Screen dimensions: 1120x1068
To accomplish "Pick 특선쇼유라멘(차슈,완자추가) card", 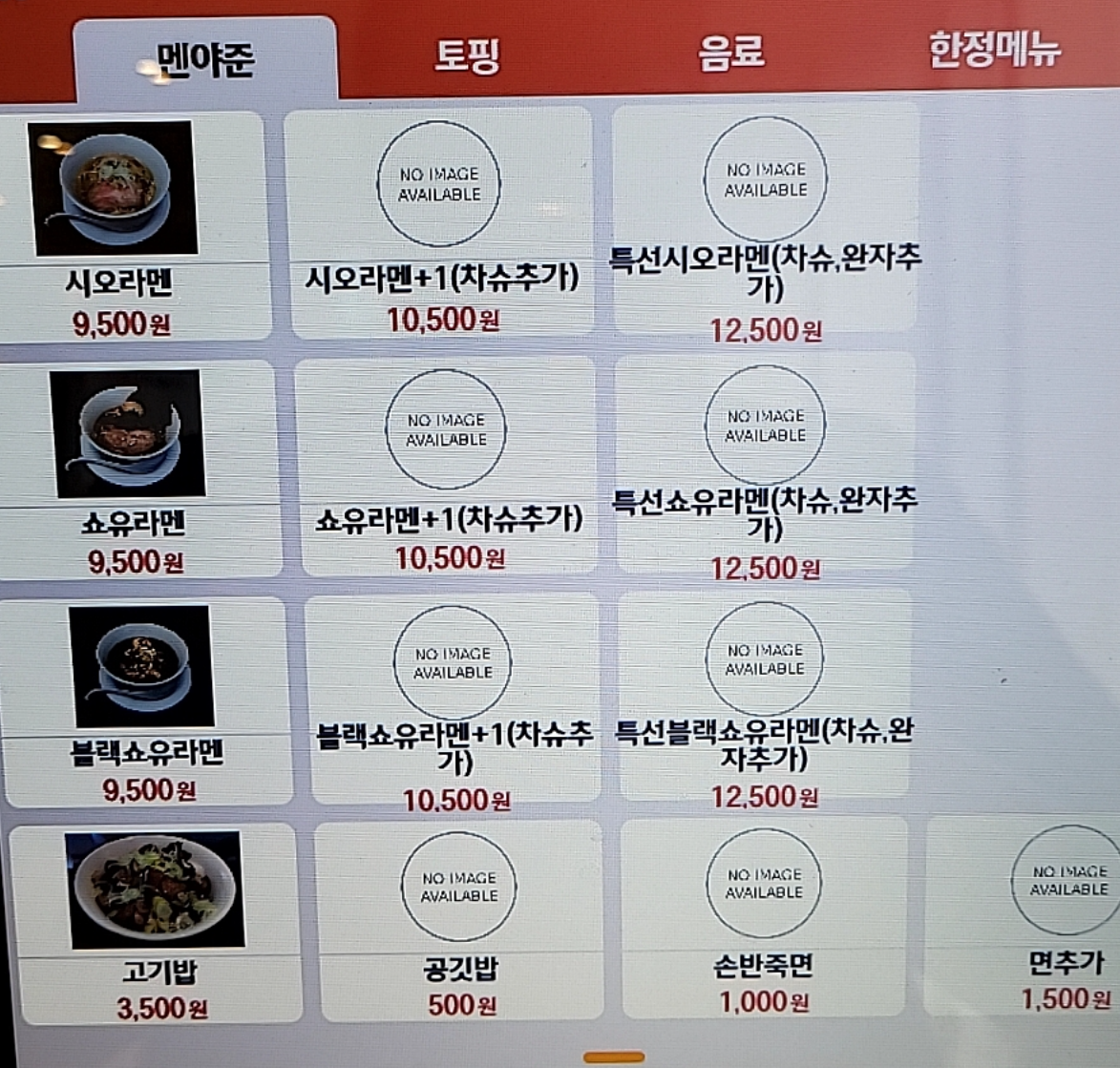I will pyautogui.click(x=764, y=464).
